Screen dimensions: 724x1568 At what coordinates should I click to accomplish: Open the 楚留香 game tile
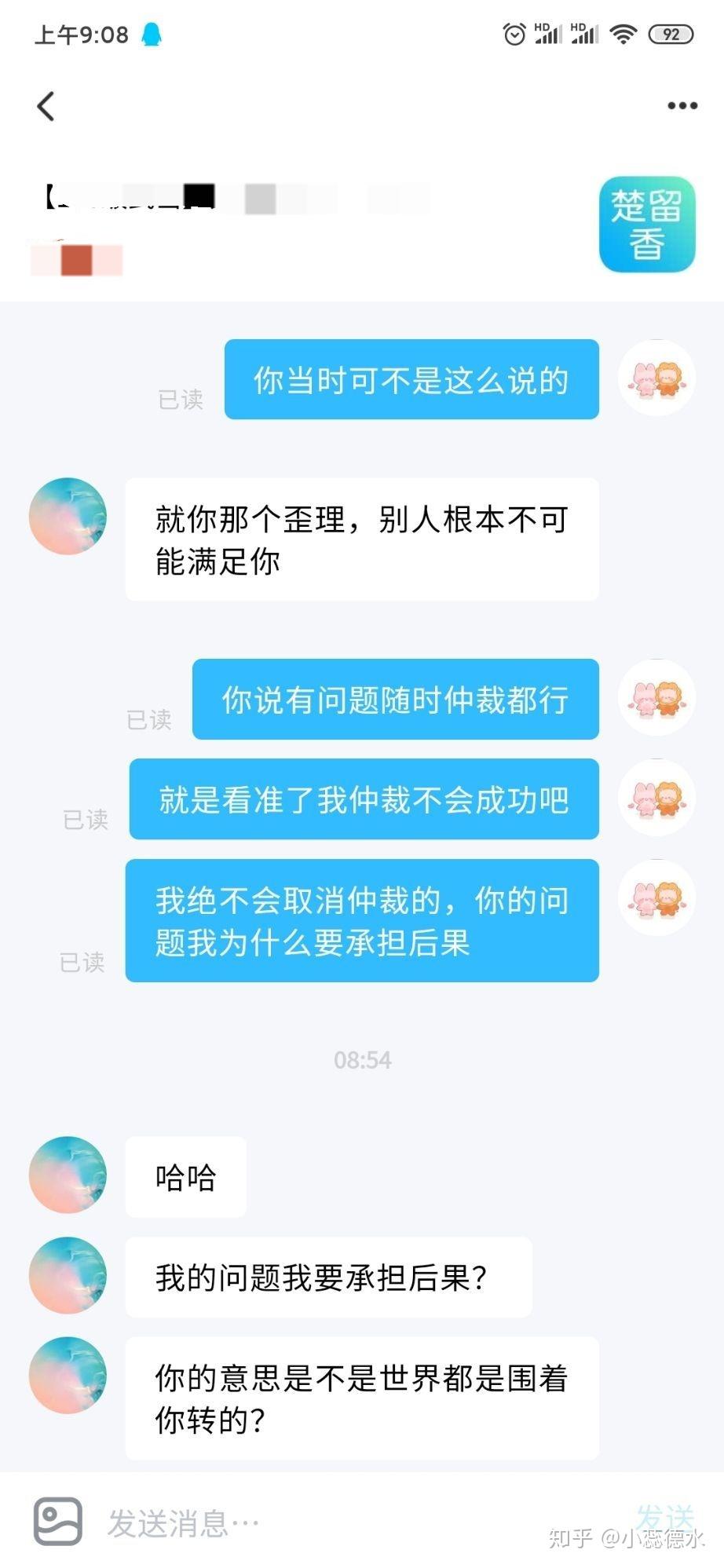tap(647, 225)
